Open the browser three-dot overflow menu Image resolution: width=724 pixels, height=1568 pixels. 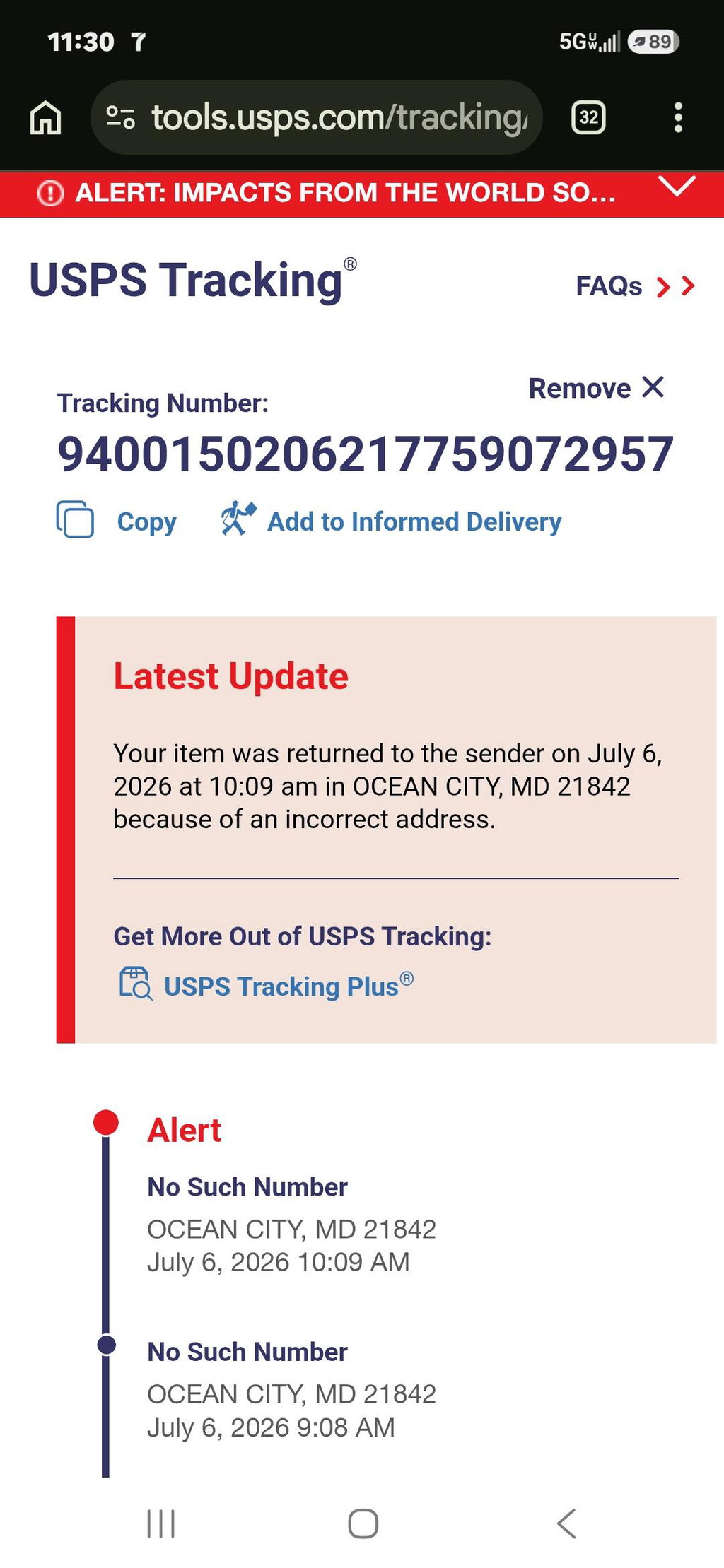point(678,117)
